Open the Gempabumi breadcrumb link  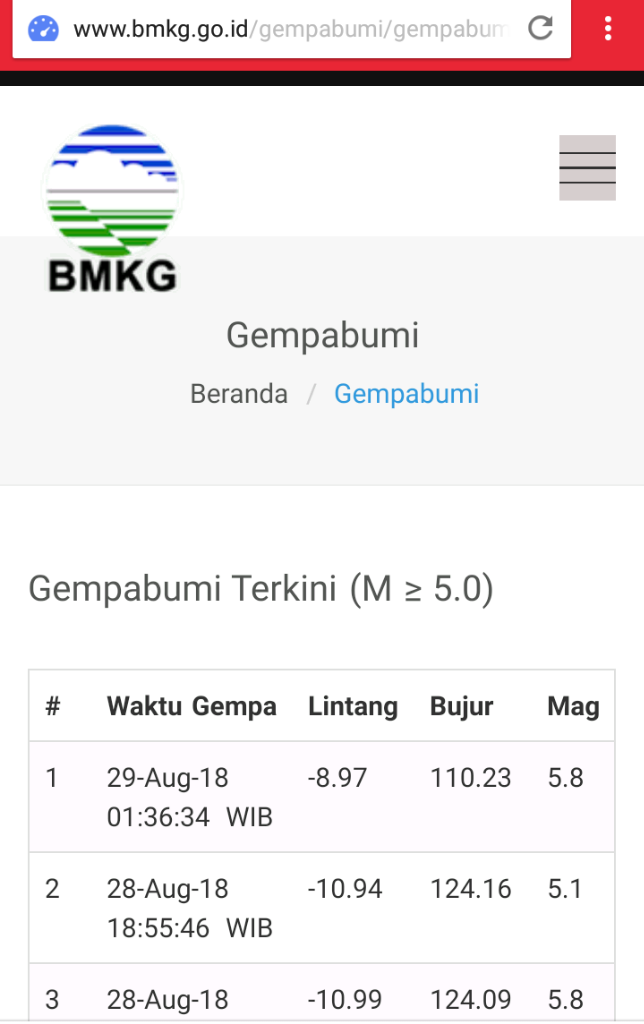point(406,394)
